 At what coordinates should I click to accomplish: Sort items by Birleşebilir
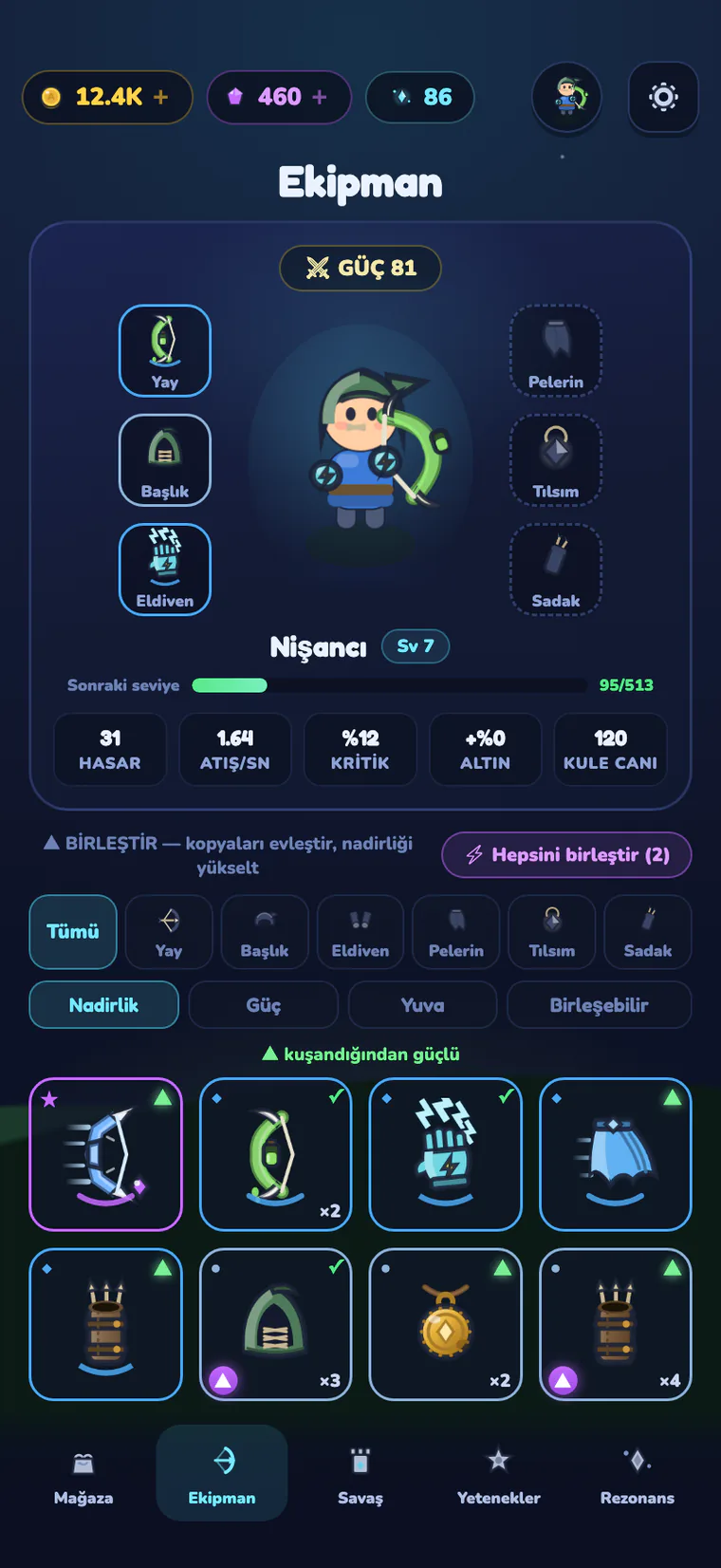click(600, 1005)
